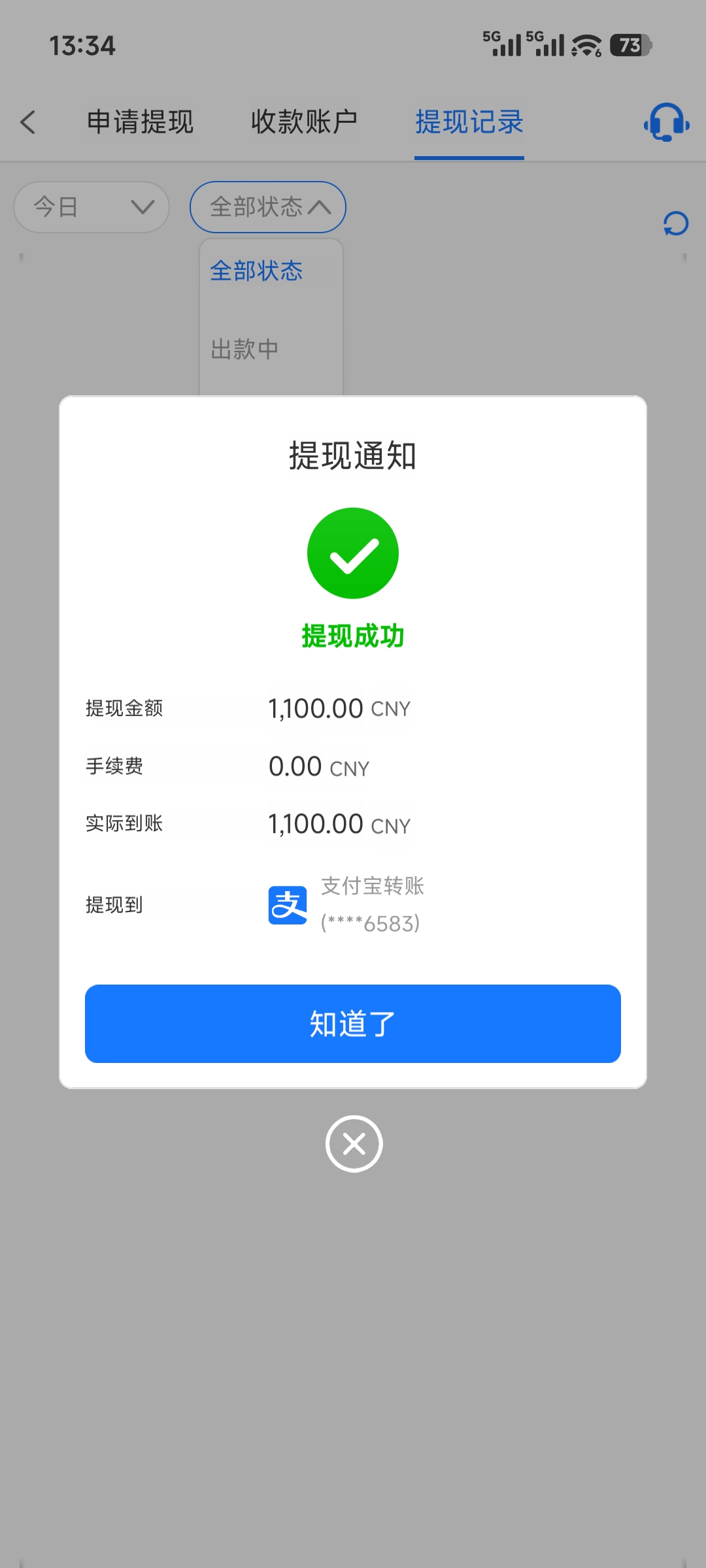Open the 今日 date filter dropdown
The image size is (706, 1568).
(91, 206)
